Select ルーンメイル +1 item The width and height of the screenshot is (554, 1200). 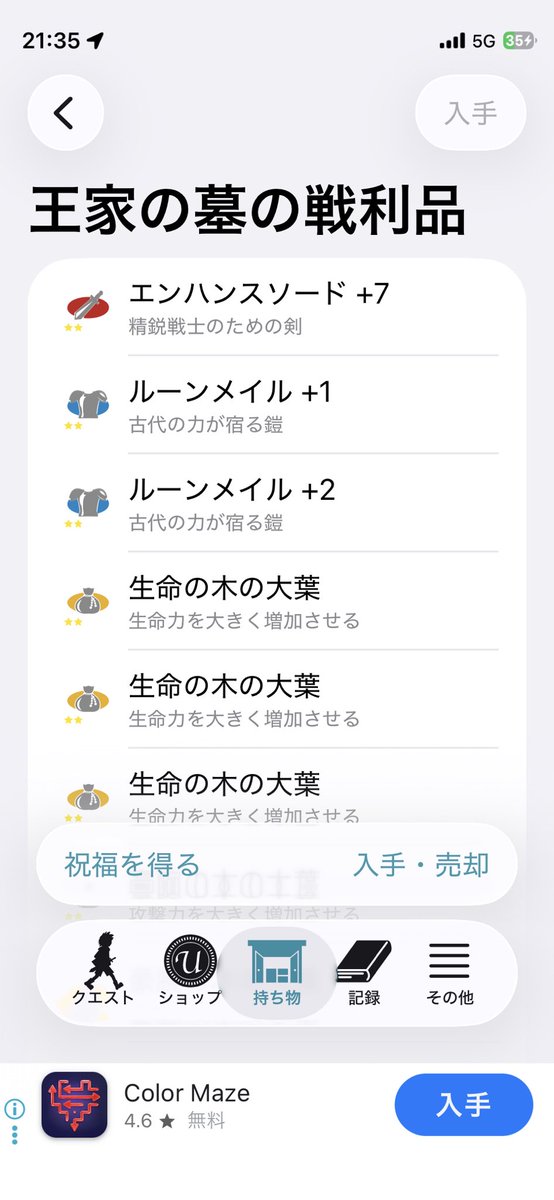coord(277,405)
